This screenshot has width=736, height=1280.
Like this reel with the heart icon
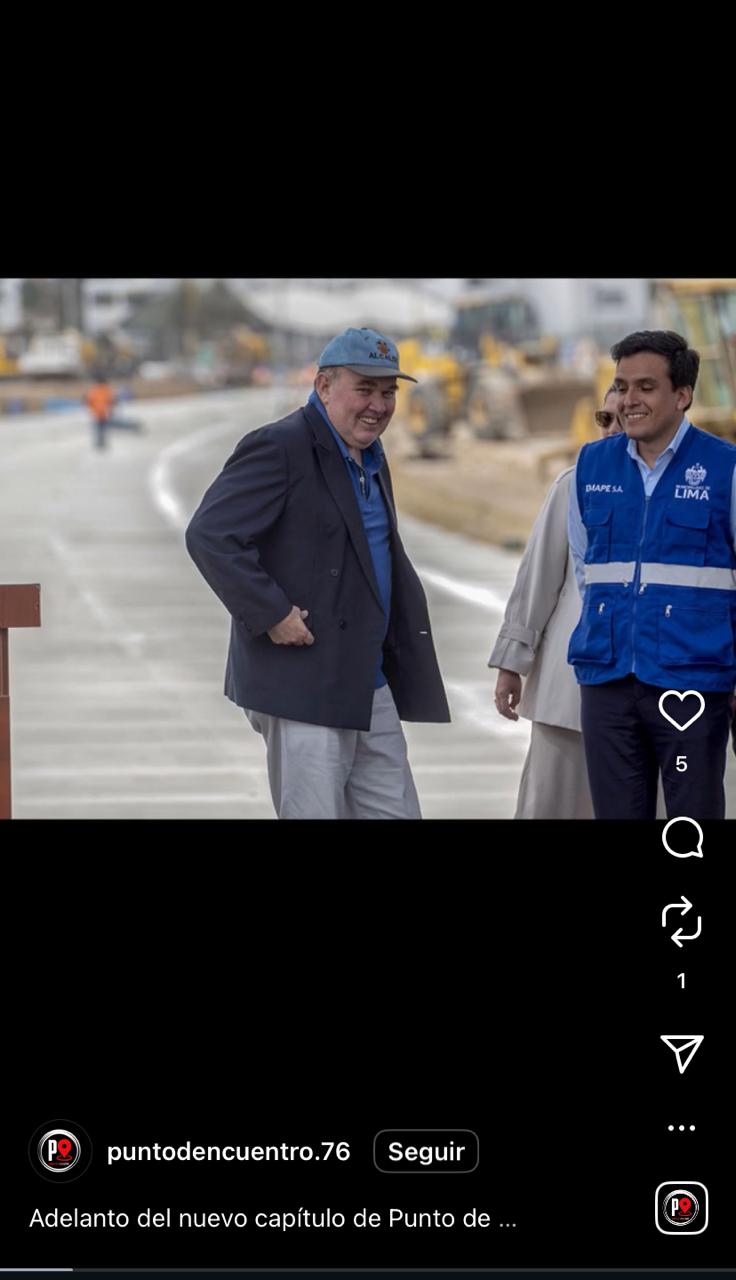tap(681, 710)
